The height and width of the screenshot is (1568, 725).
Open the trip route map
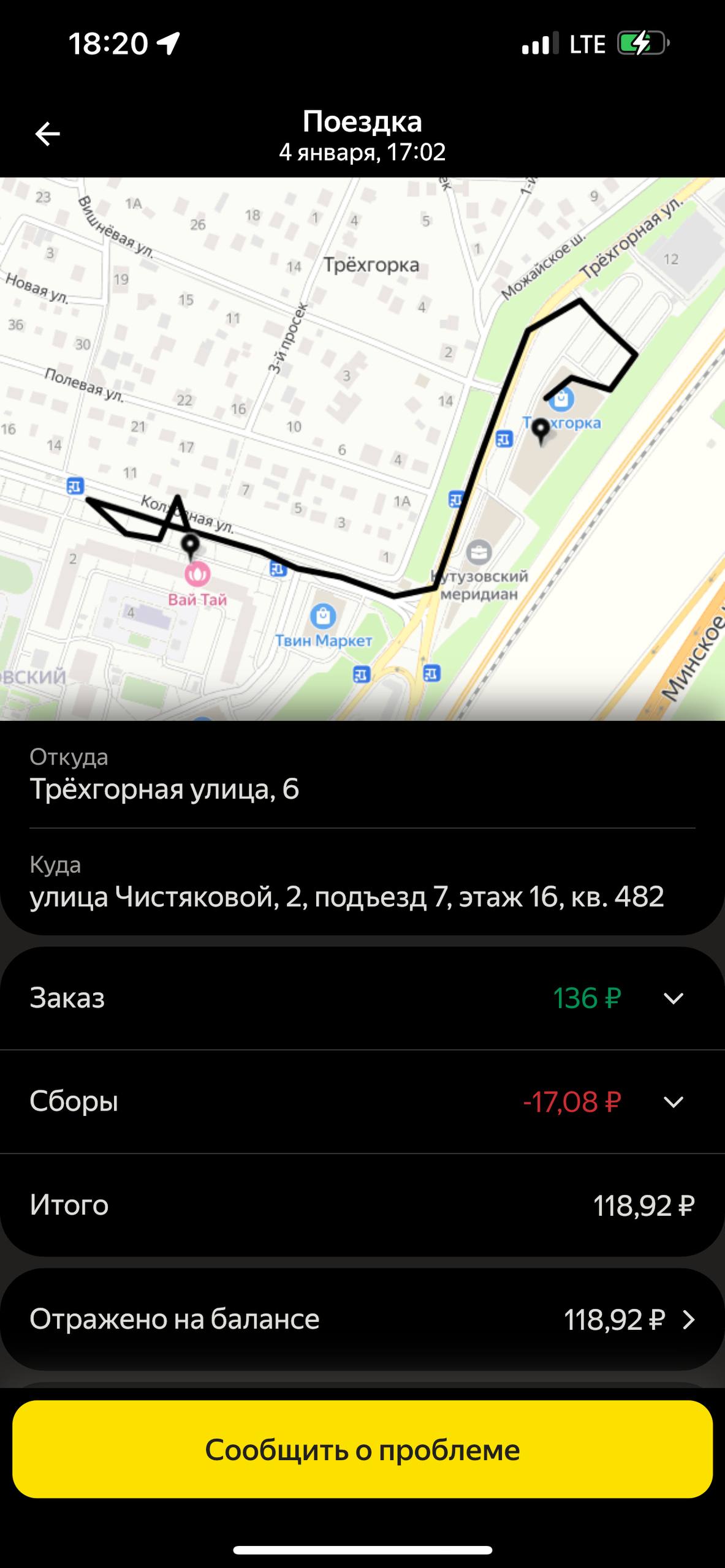click(362, 449)
